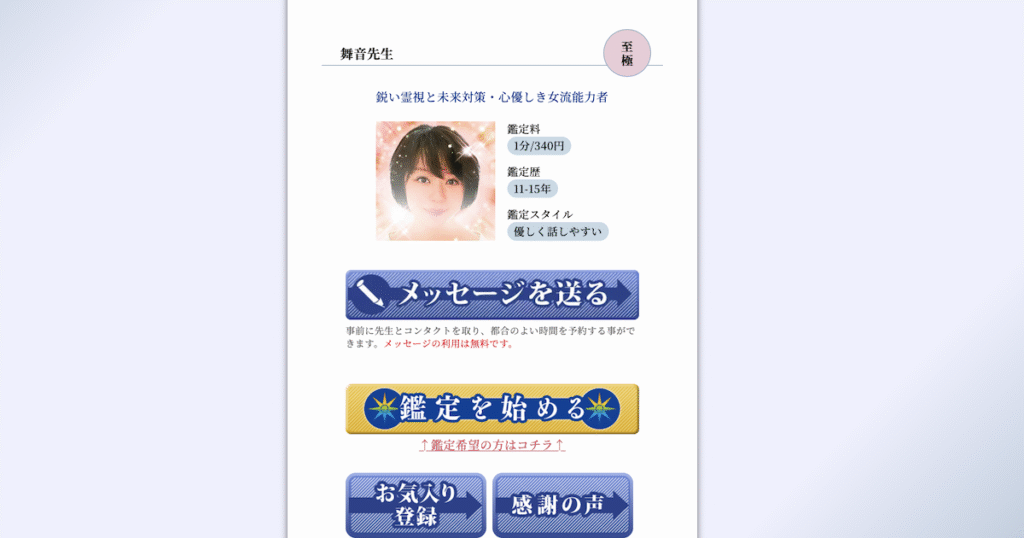The height and width of the screenshot is (538, 1024).
Task: View the 感謝の声 testimonials
Action: tap(563, 505)
